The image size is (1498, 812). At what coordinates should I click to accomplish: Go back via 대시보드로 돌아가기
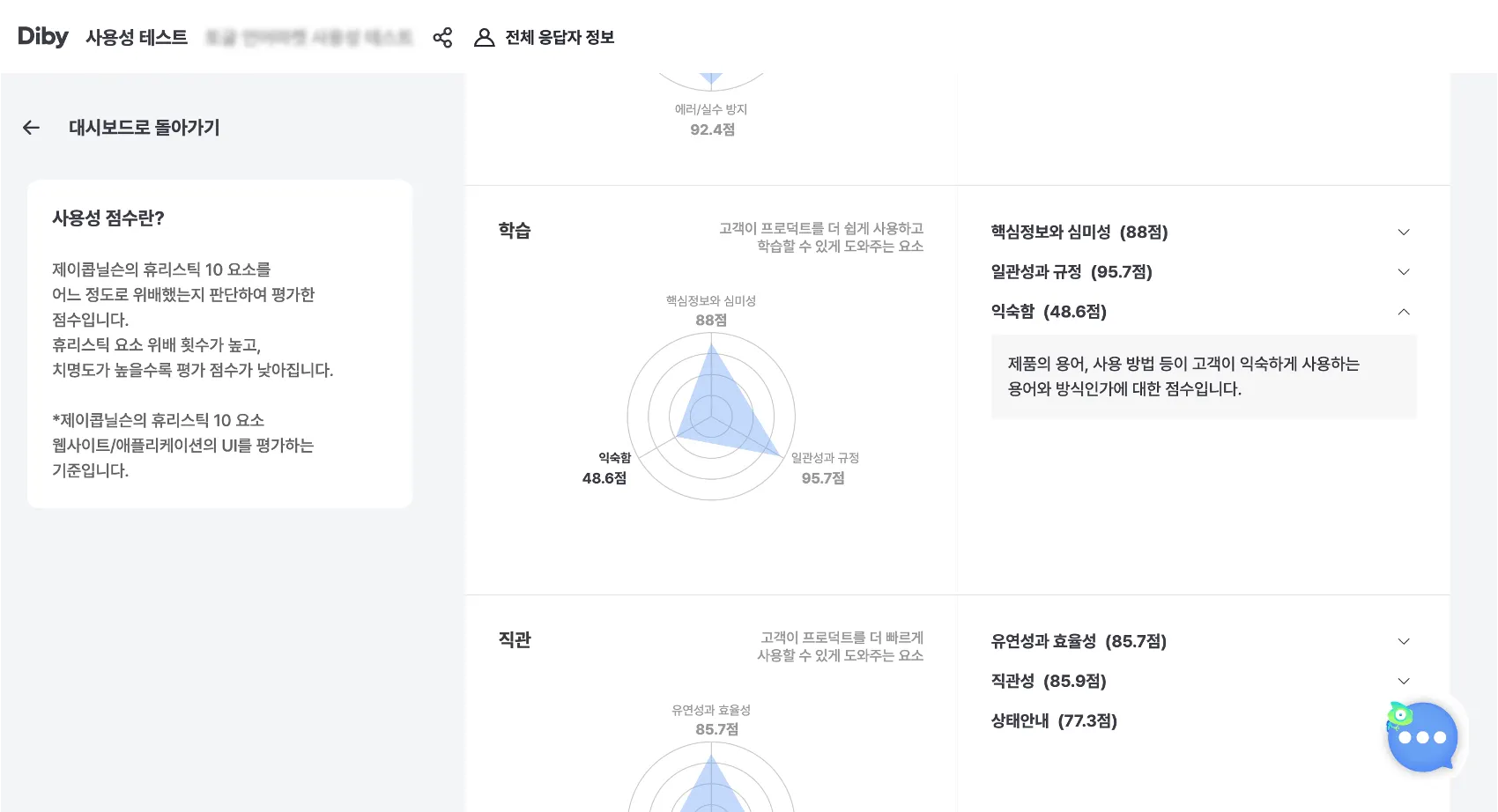(121, 128)
